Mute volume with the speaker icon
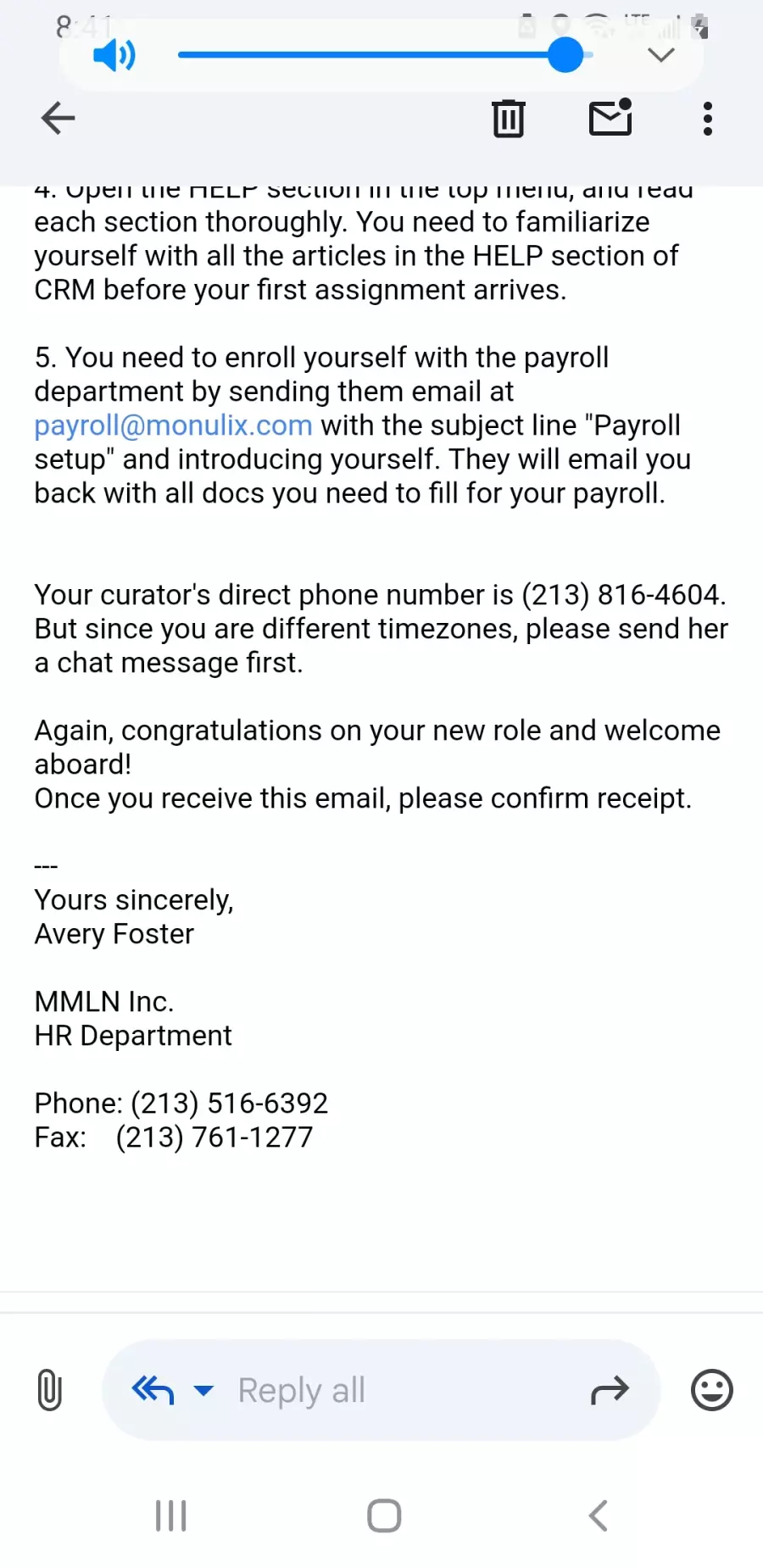This screenshot has width=763, height=1568. click(114, 56)
